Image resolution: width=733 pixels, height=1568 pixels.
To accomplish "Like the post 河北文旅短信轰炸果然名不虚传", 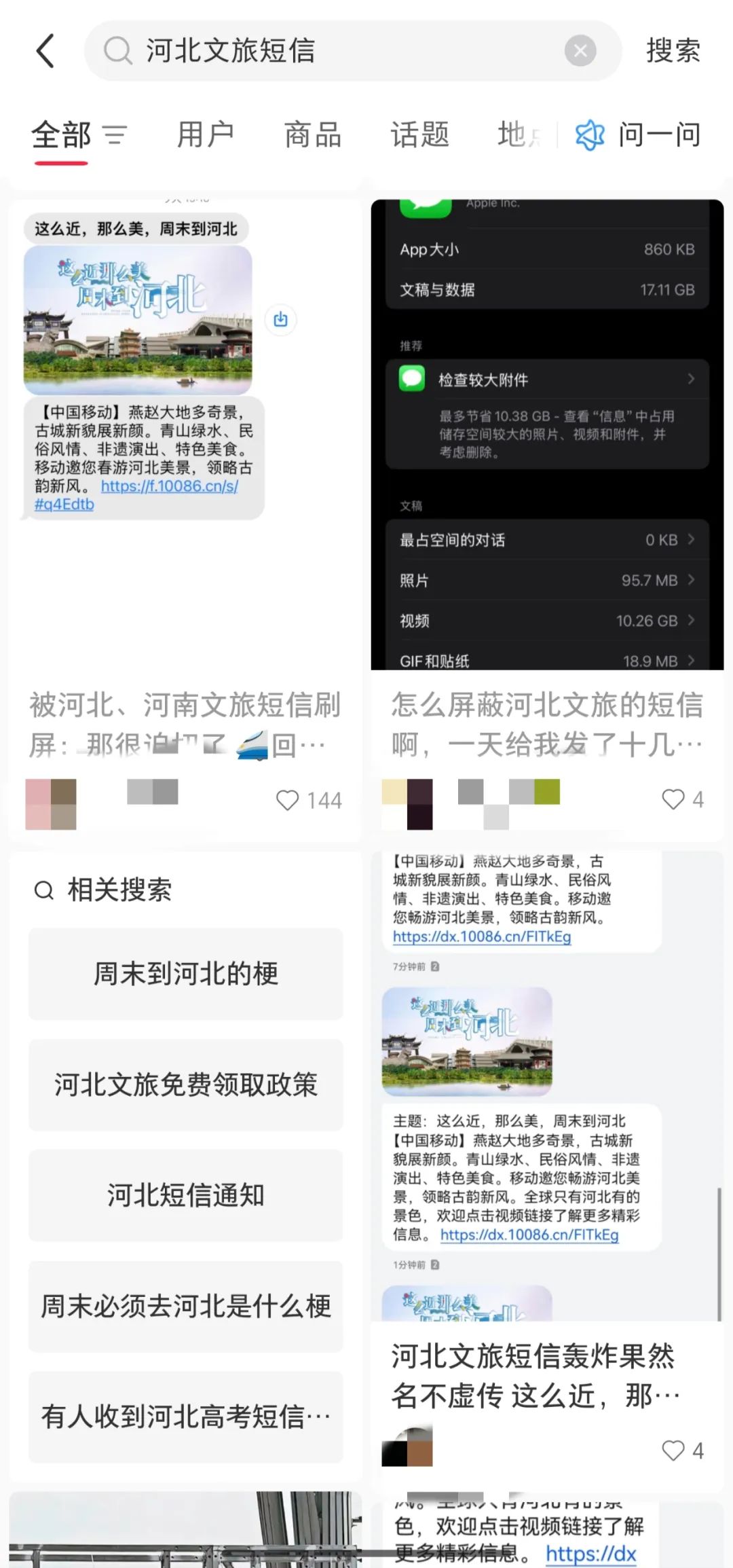I will coord(683,1451).
